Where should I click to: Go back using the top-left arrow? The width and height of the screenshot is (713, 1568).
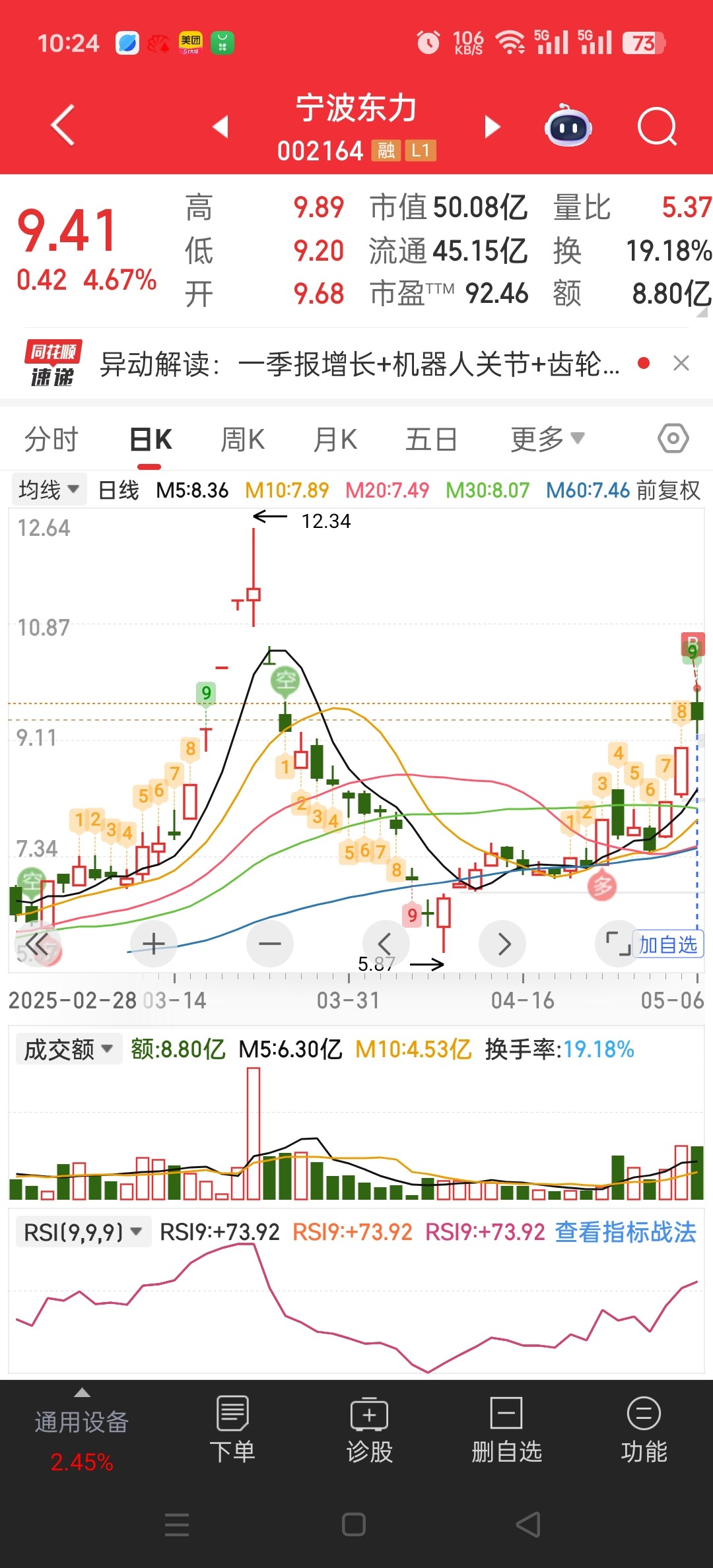pyautogui.click(x=63, y=125)
